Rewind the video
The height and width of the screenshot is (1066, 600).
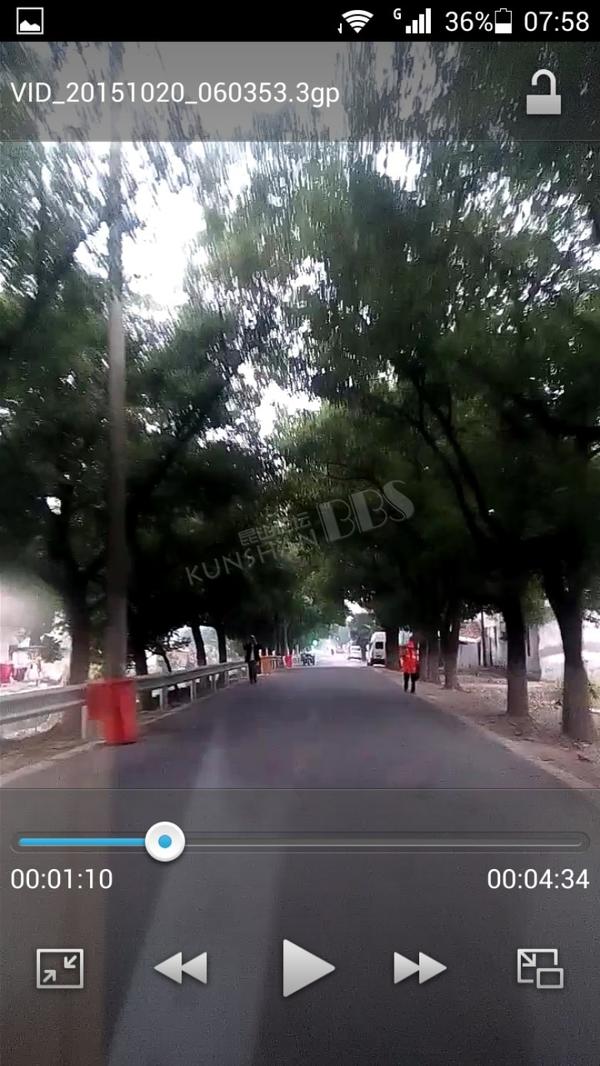(181, 968)
